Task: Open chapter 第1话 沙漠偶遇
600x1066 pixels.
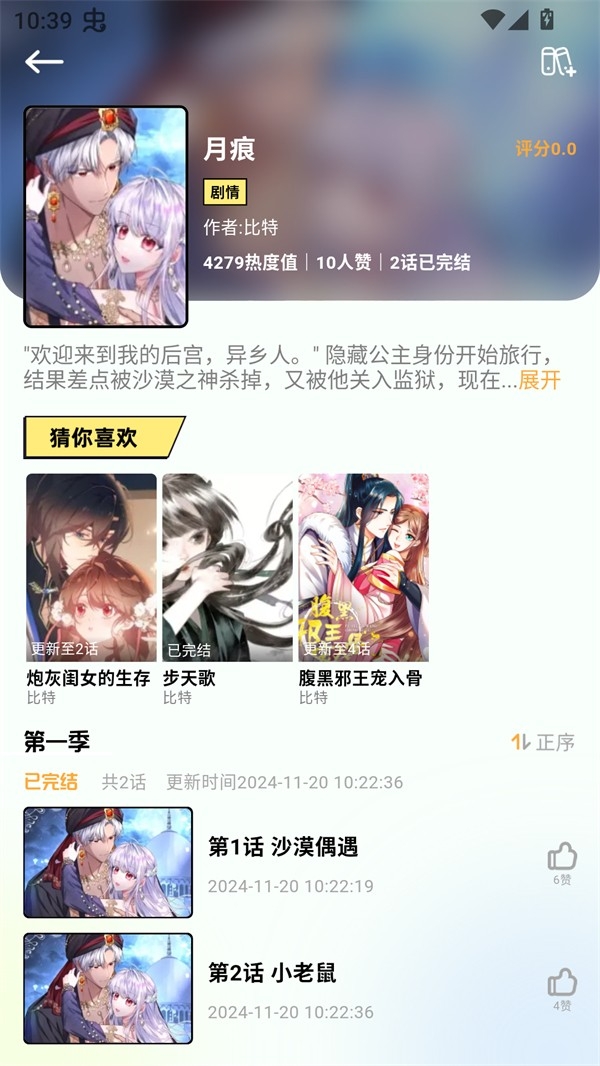Action: coord(282,847)
